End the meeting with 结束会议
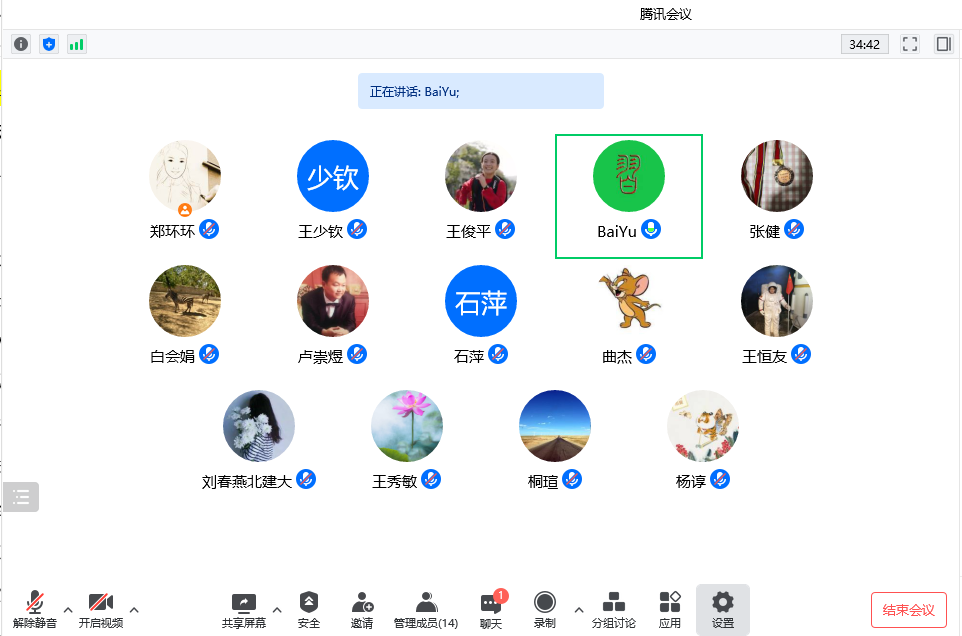Viewport: 962px width, 636px height. click(908, 610)
